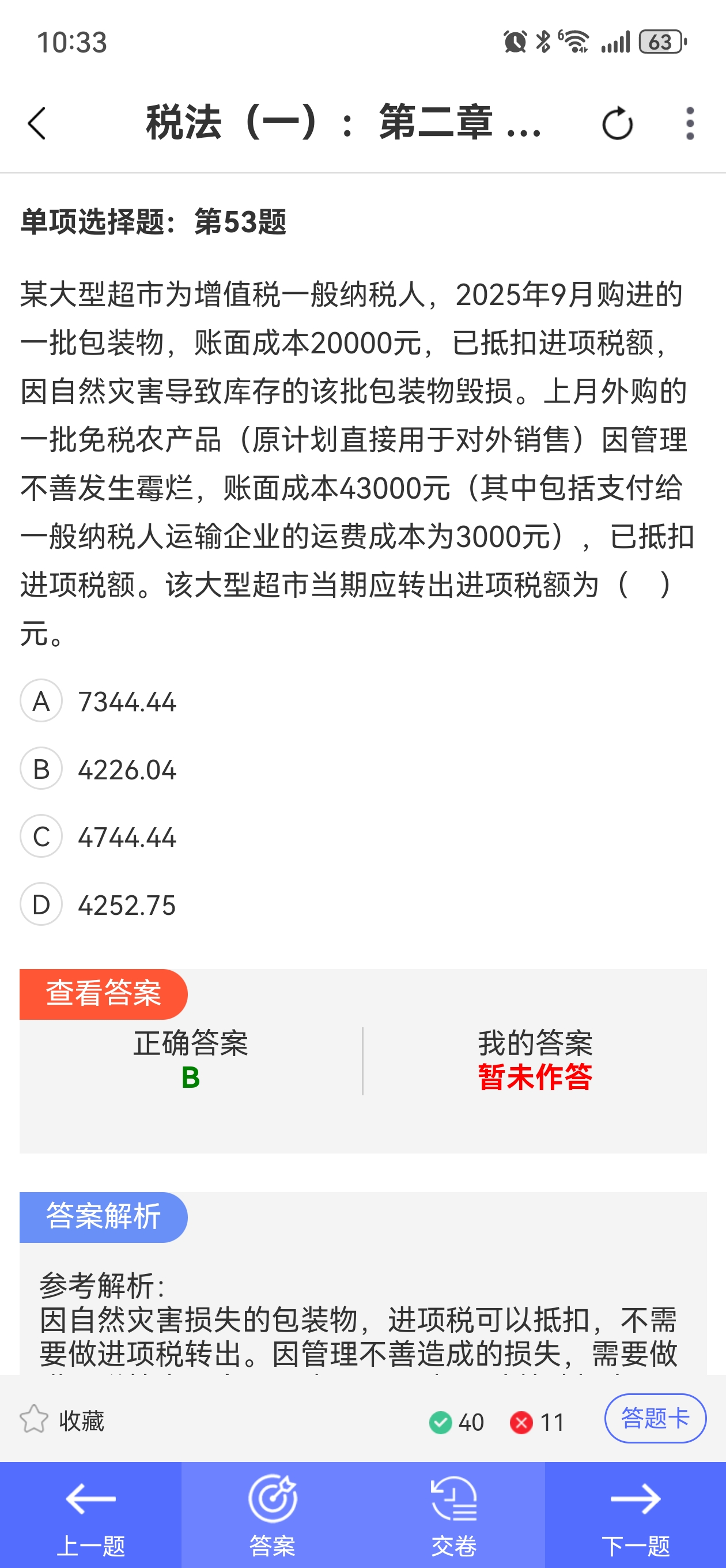Tap the 答案 button in bottom bar
Screen dimensions: 726x1568
click(x=272, y=1516)
